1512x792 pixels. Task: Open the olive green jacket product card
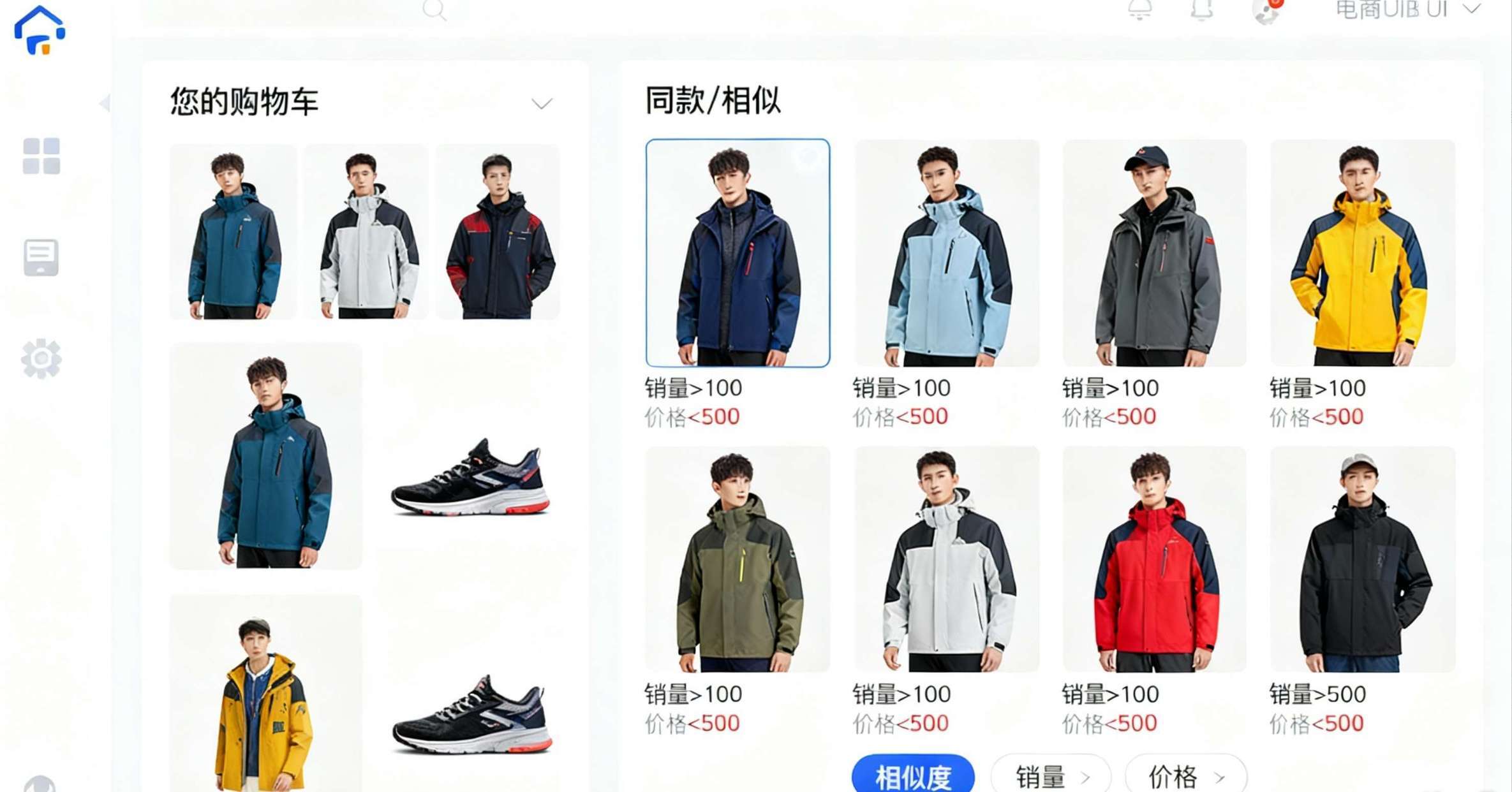coord(737,559)
